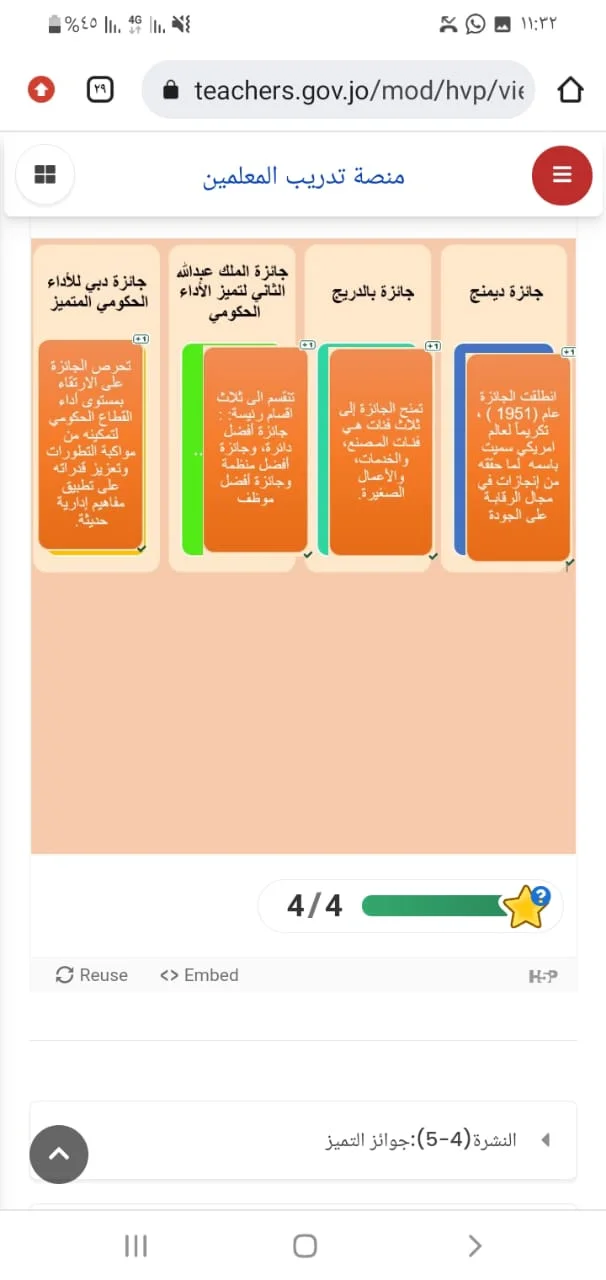This screenshot has width=606, height=1280.
Task: Go back using the system back button
Action: coord(475,1245)
